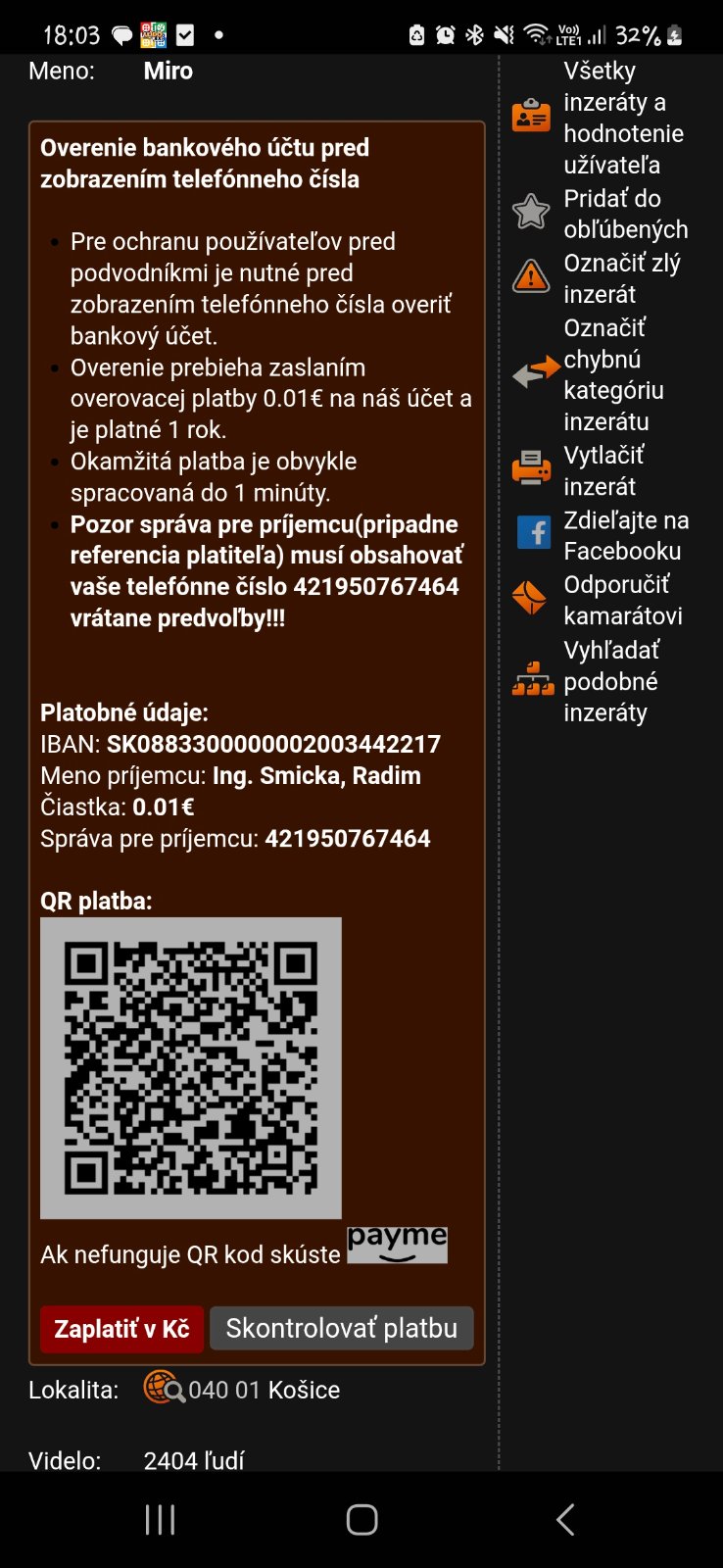The image size is (723, 1568).
Task: Choose Označiť chybnú kategóriu inzerátu
Action: click(x=613, y=374)
